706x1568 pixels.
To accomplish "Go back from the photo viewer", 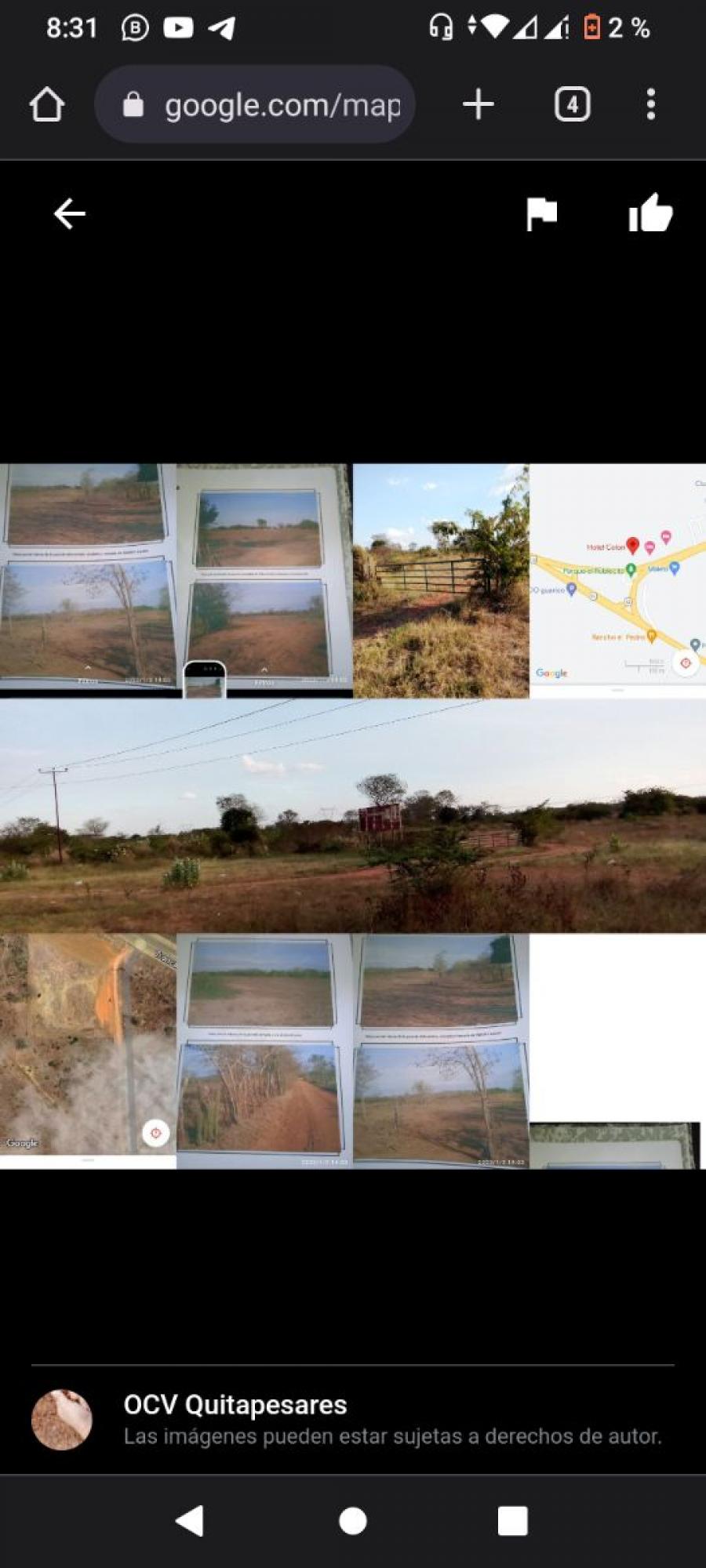I will [x=69, y=213].
